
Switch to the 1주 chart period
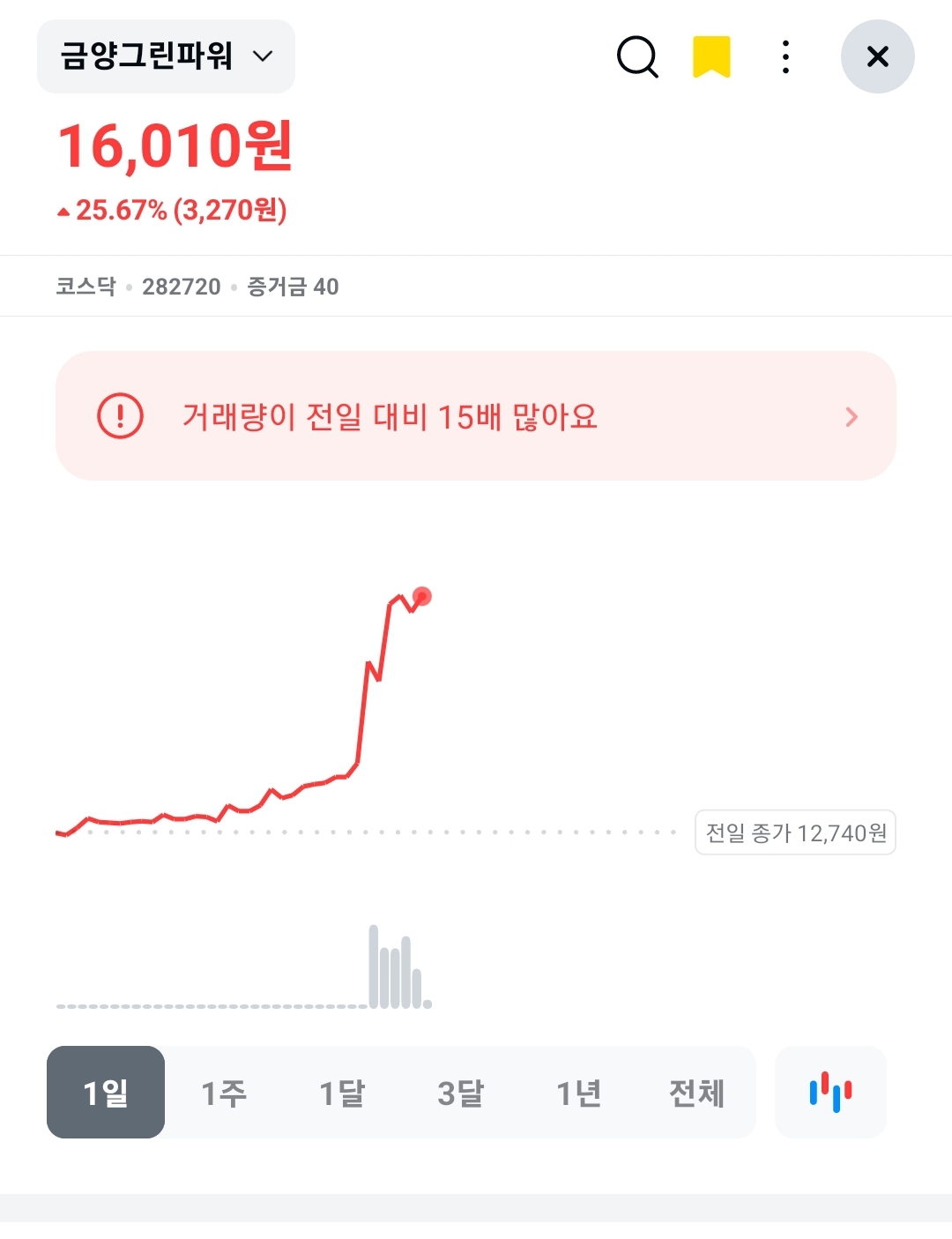tap(224, 1093)
